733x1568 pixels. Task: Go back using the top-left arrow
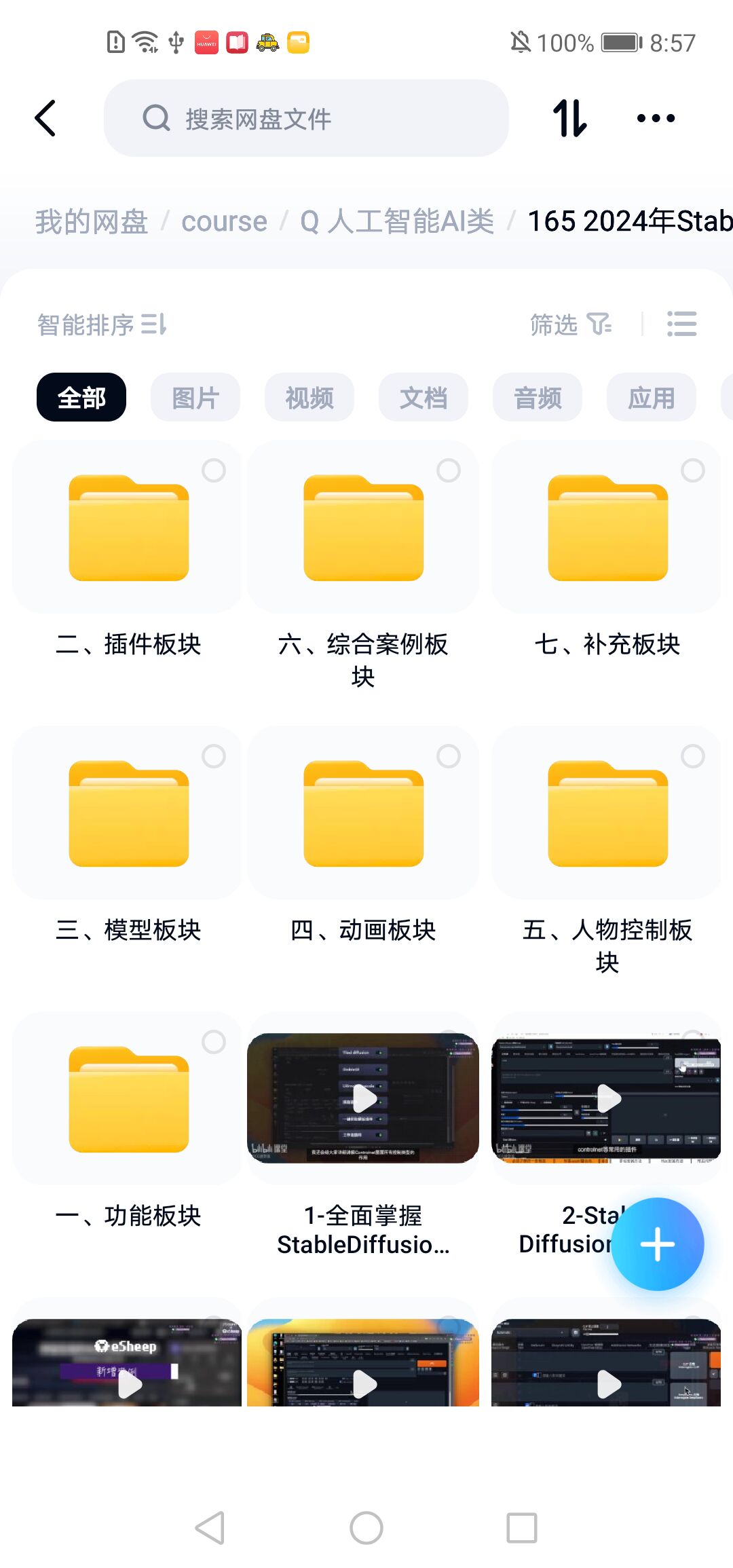click(45, 119)
